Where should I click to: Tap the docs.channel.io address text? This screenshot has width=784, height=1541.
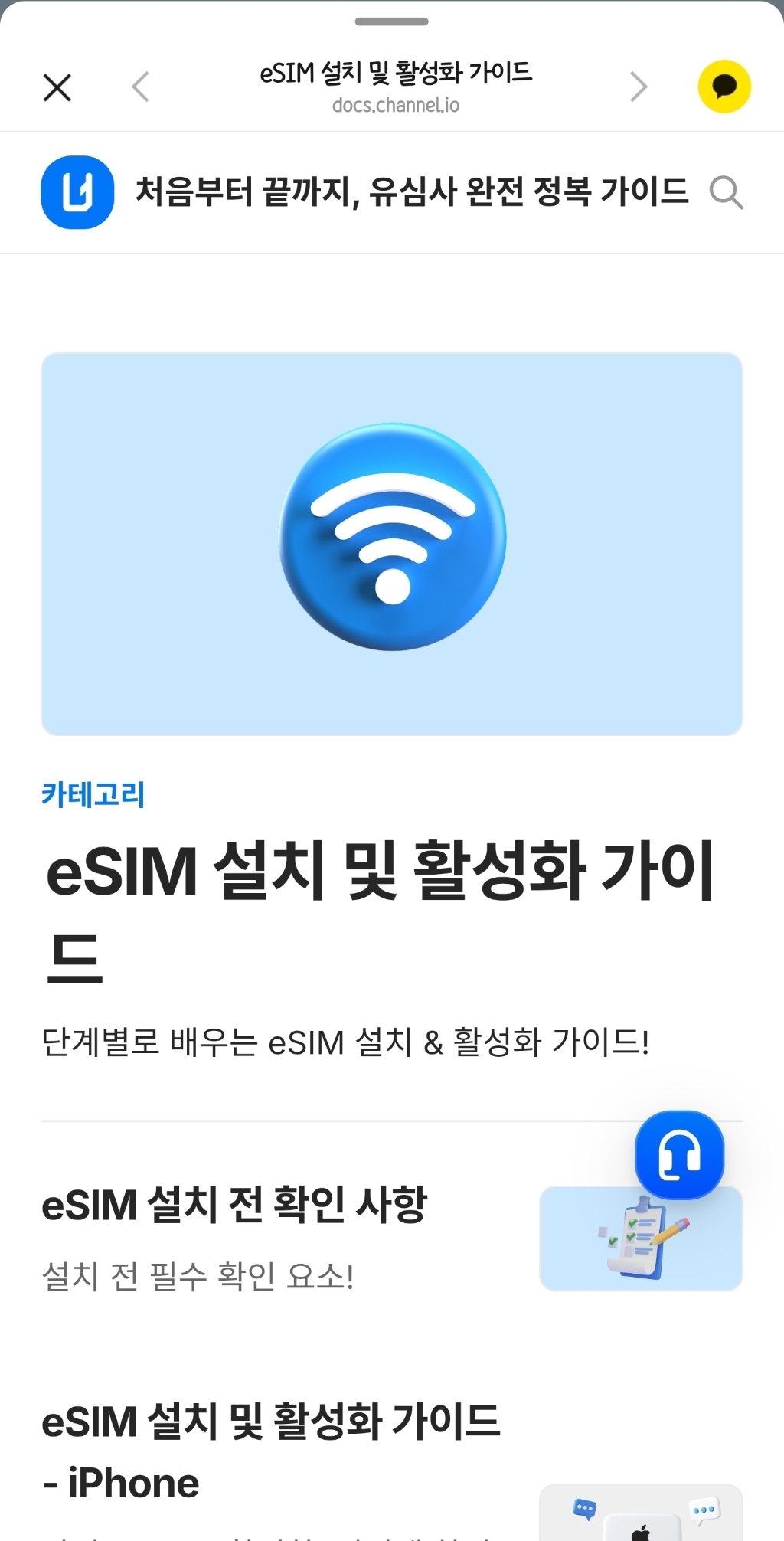[x=397, y=105]
